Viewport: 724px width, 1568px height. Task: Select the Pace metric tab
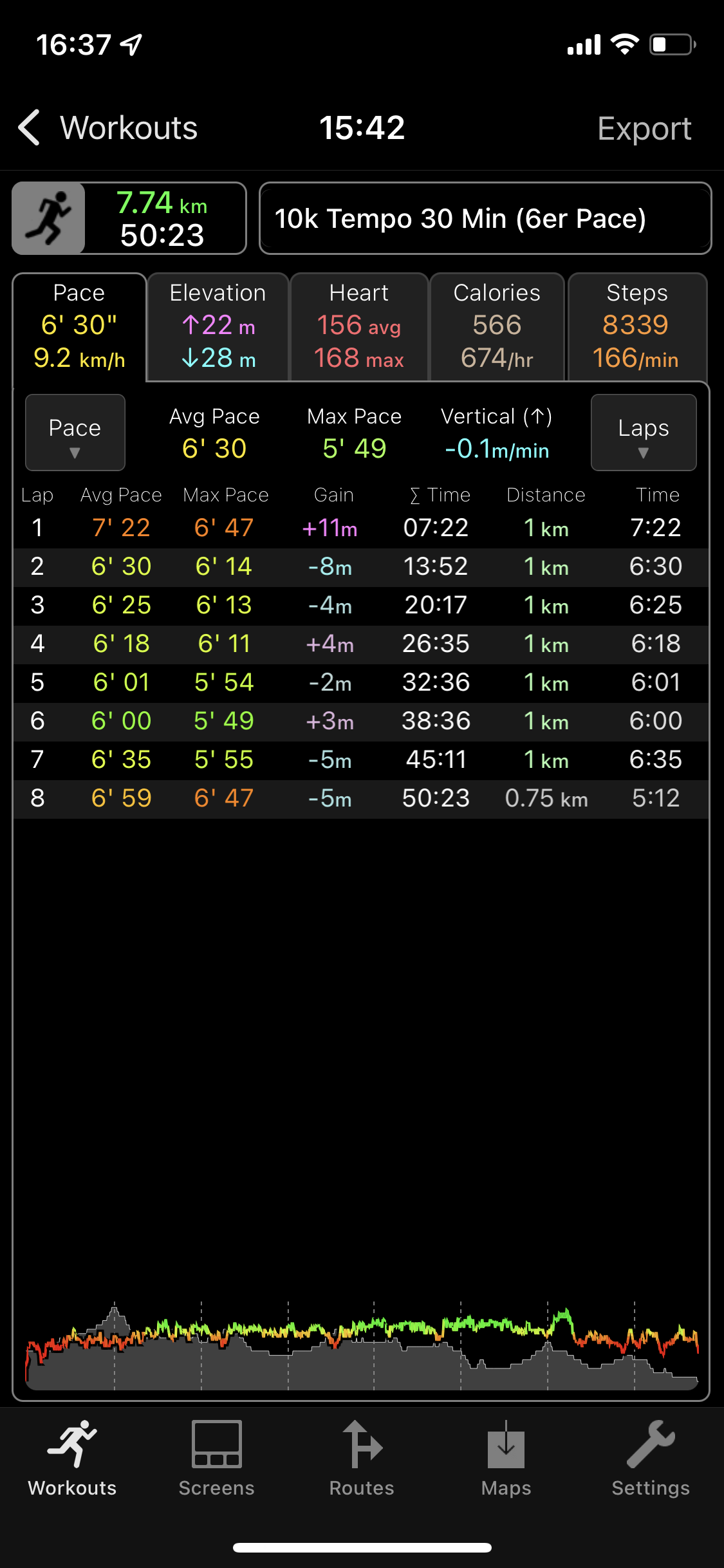pos(79,326)
